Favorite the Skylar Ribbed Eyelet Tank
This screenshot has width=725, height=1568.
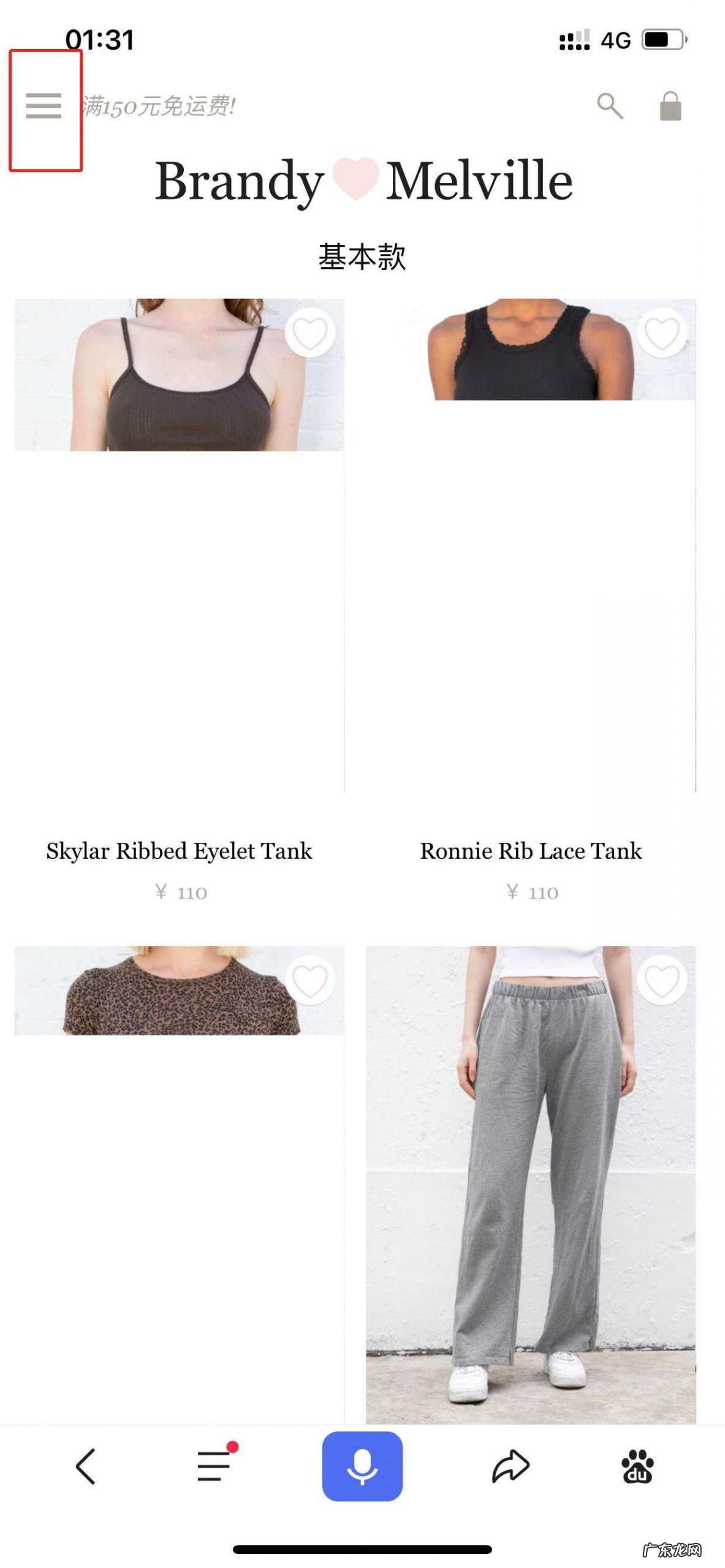(310, 333)
